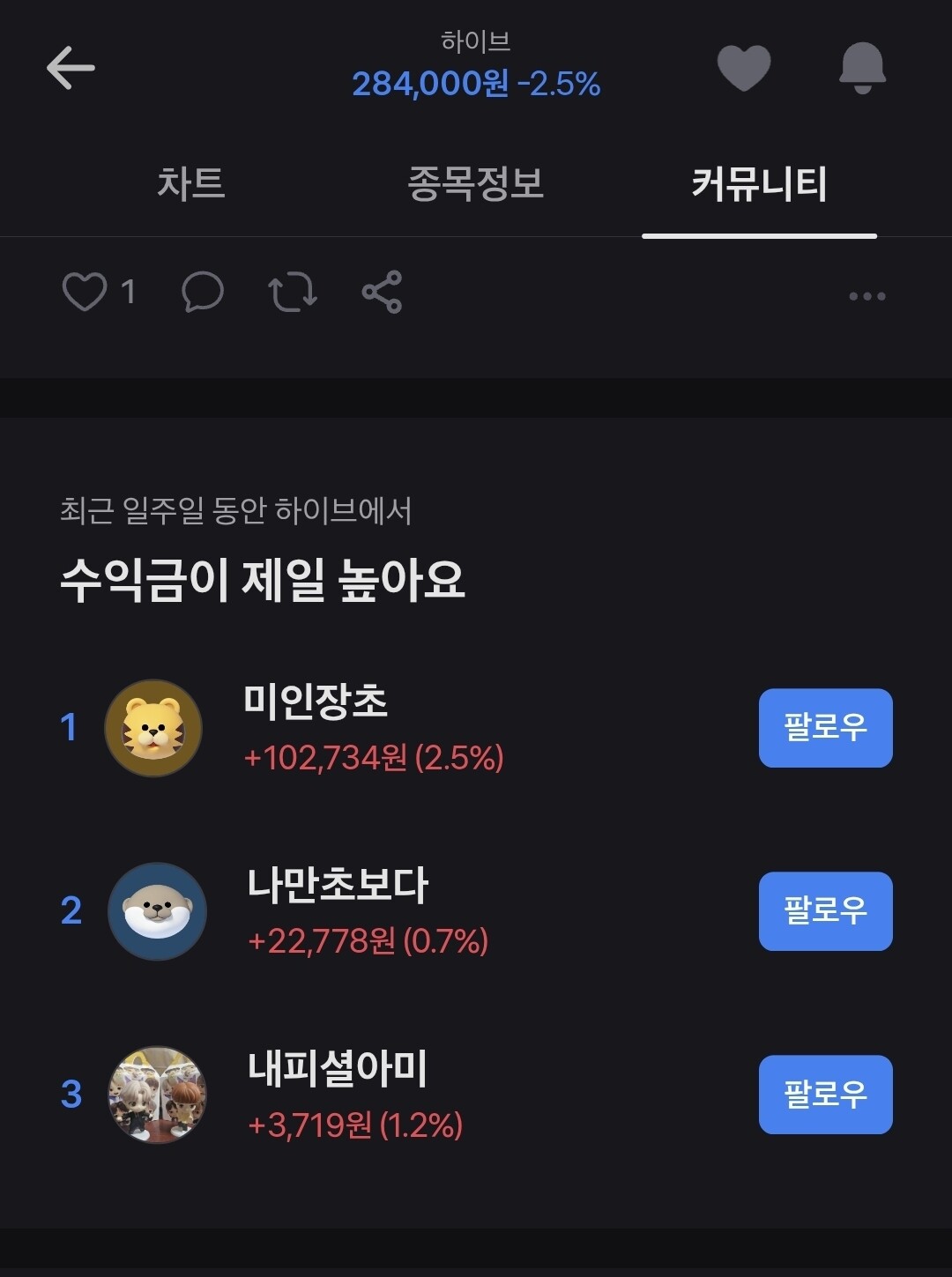Switch to the 종목정보 tab
Viewport: 952px width, 1277px height.
point(475,183)
